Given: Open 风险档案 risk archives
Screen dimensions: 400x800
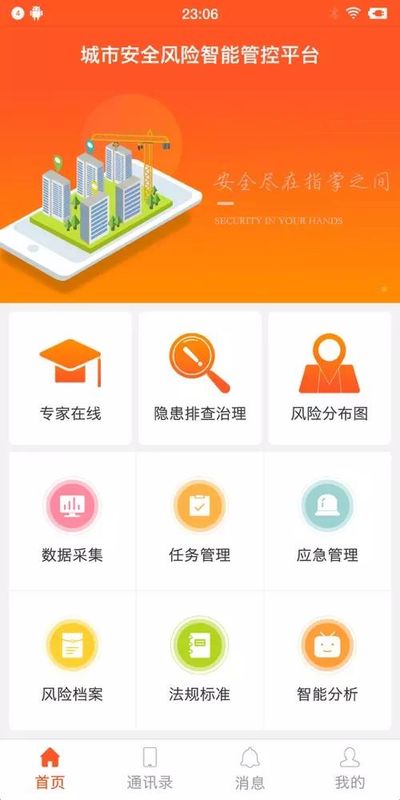Looking at the screenshot, I should click(x=72, y=661).
